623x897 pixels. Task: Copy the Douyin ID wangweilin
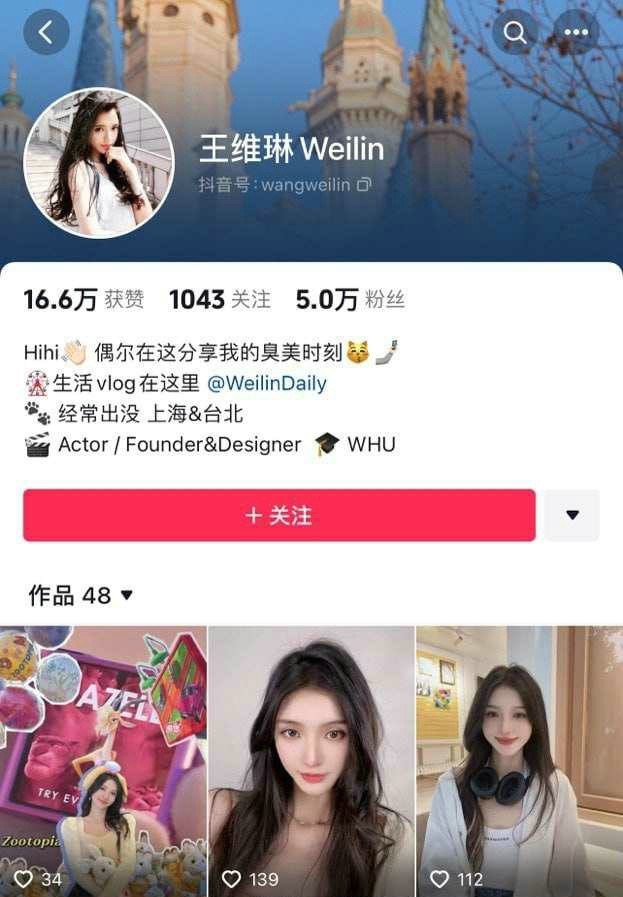[x=364, y=185]
